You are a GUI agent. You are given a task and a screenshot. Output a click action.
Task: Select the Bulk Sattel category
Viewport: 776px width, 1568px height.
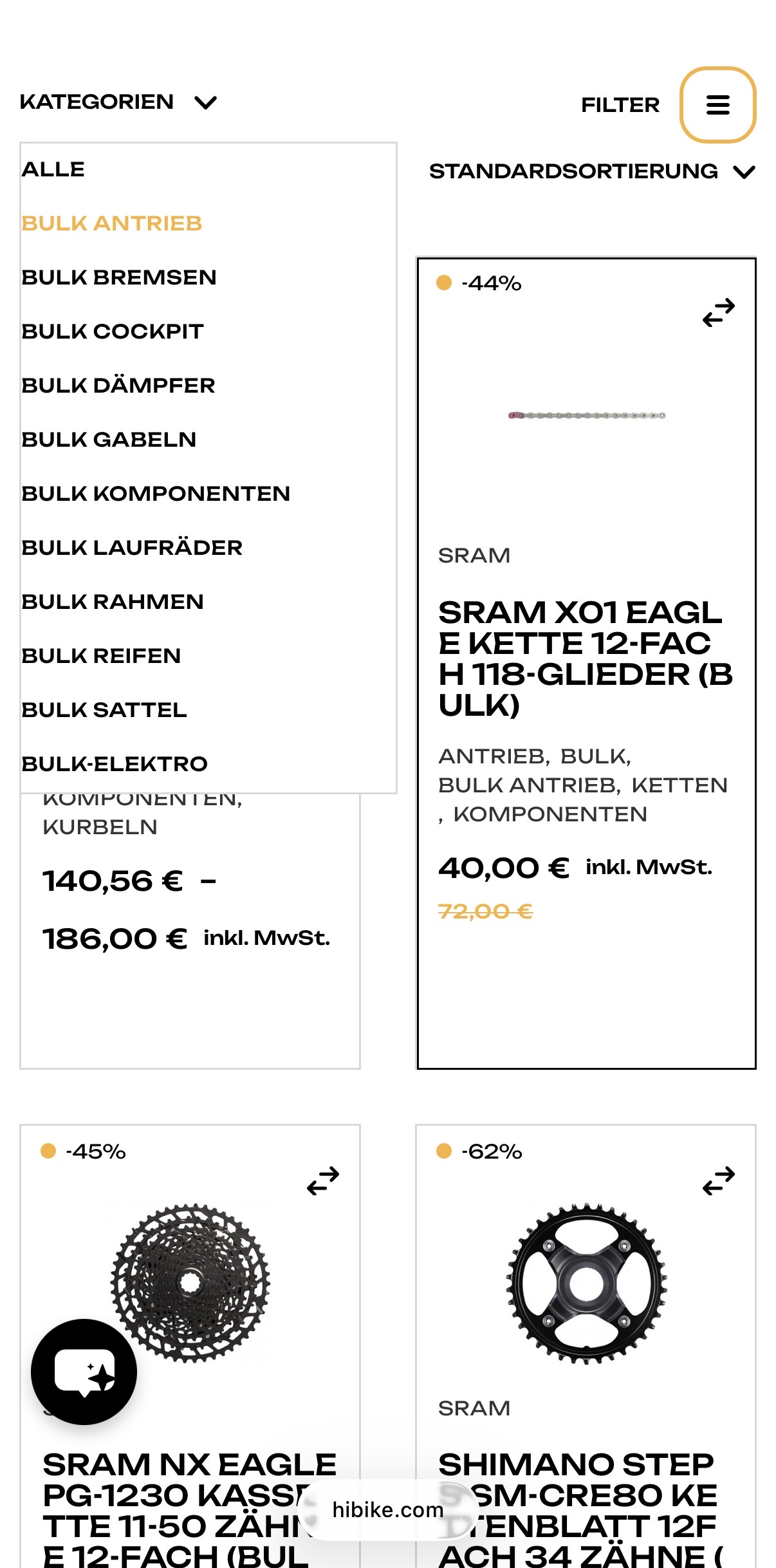click(x=104, y=711)
